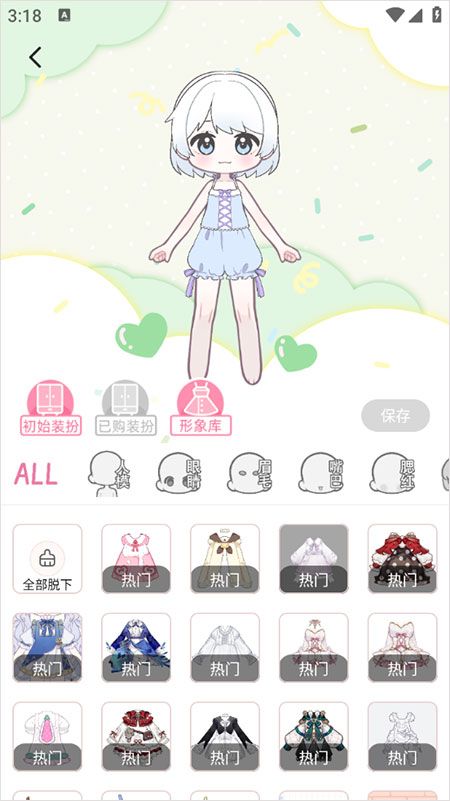Select the pink sailor dress outfit
Viewport: 450px width, 801px height.
[136, 559]
